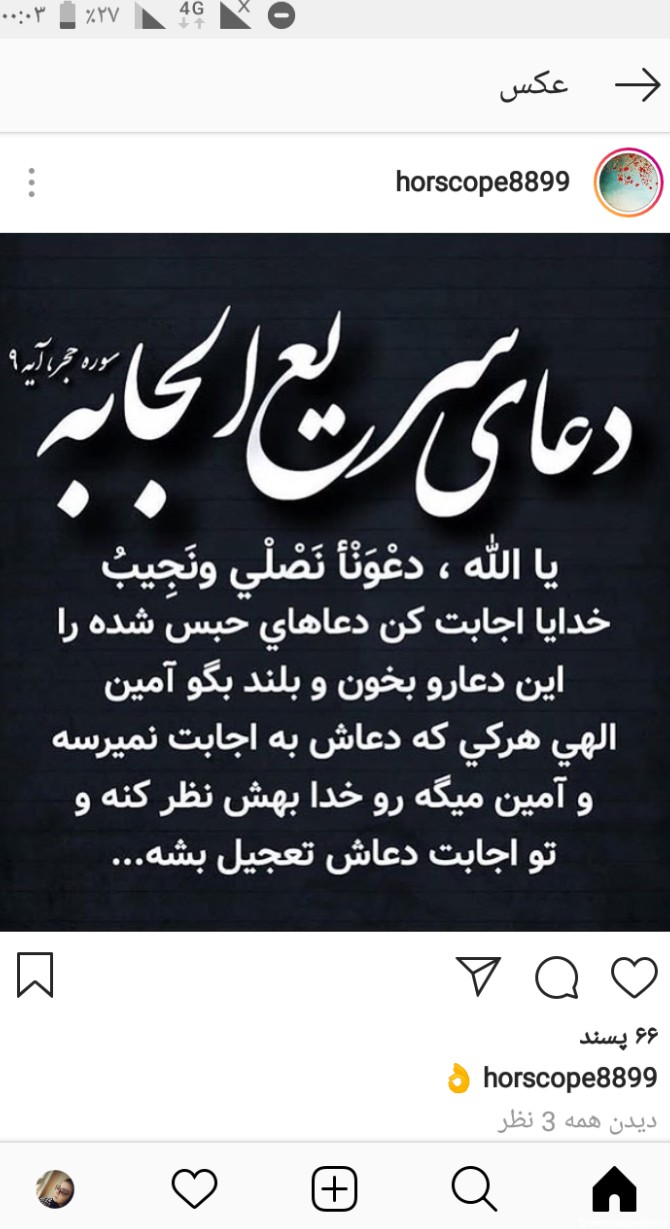Viewport: 670px width, 1229px height.
Task: Comment on the post via speech bubble
Action: point(556,977)
